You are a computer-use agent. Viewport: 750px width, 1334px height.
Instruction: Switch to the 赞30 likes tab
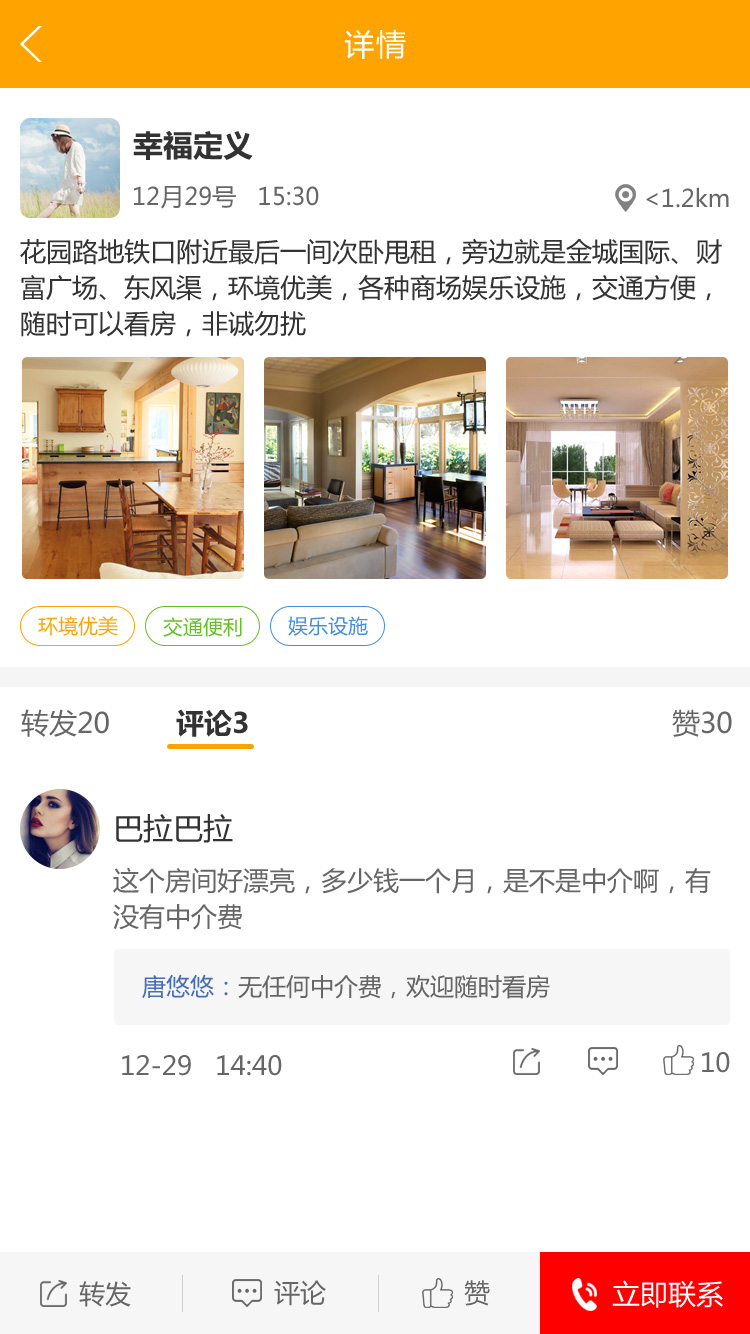pyautogui.click(x=701, y=723)
